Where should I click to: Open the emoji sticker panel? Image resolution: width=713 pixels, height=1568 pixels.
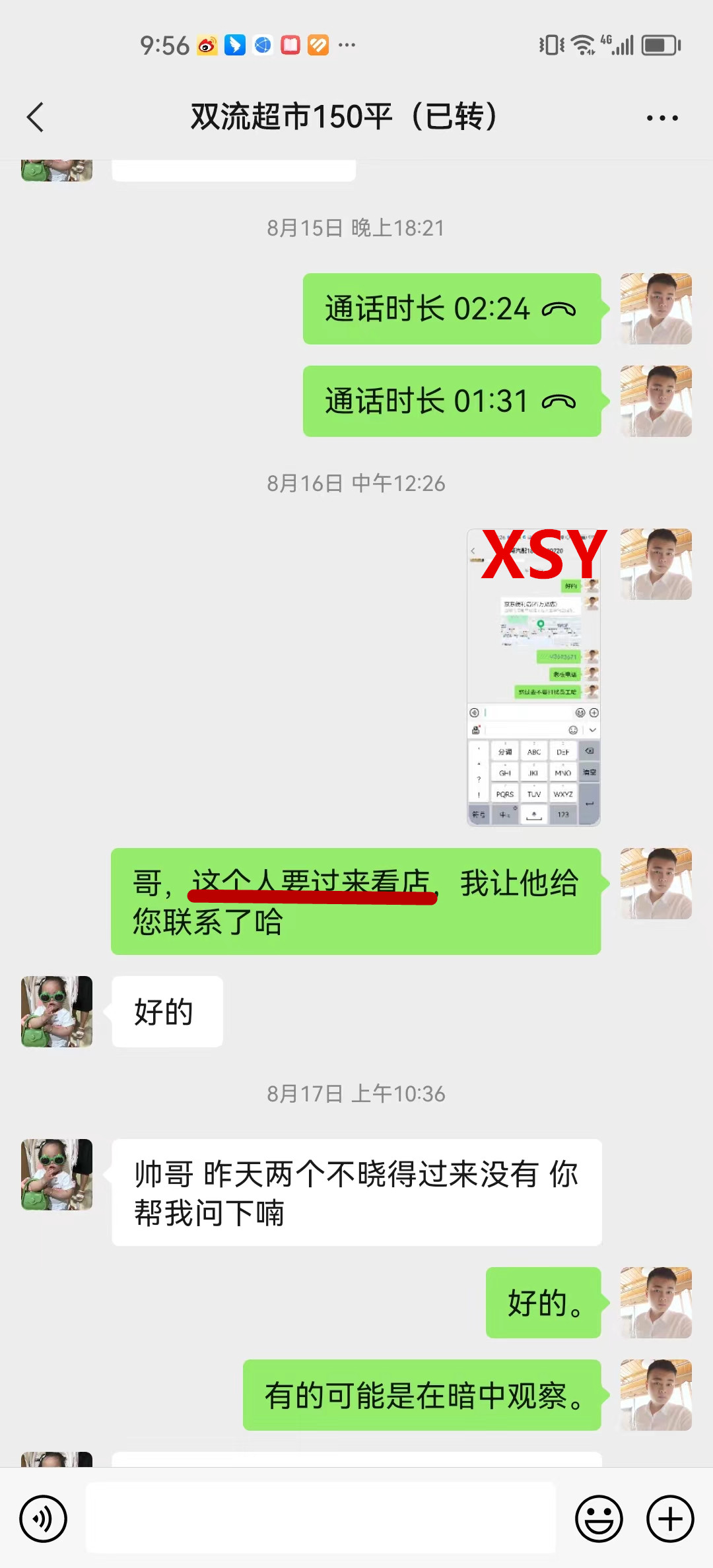tap(599, 1519)
